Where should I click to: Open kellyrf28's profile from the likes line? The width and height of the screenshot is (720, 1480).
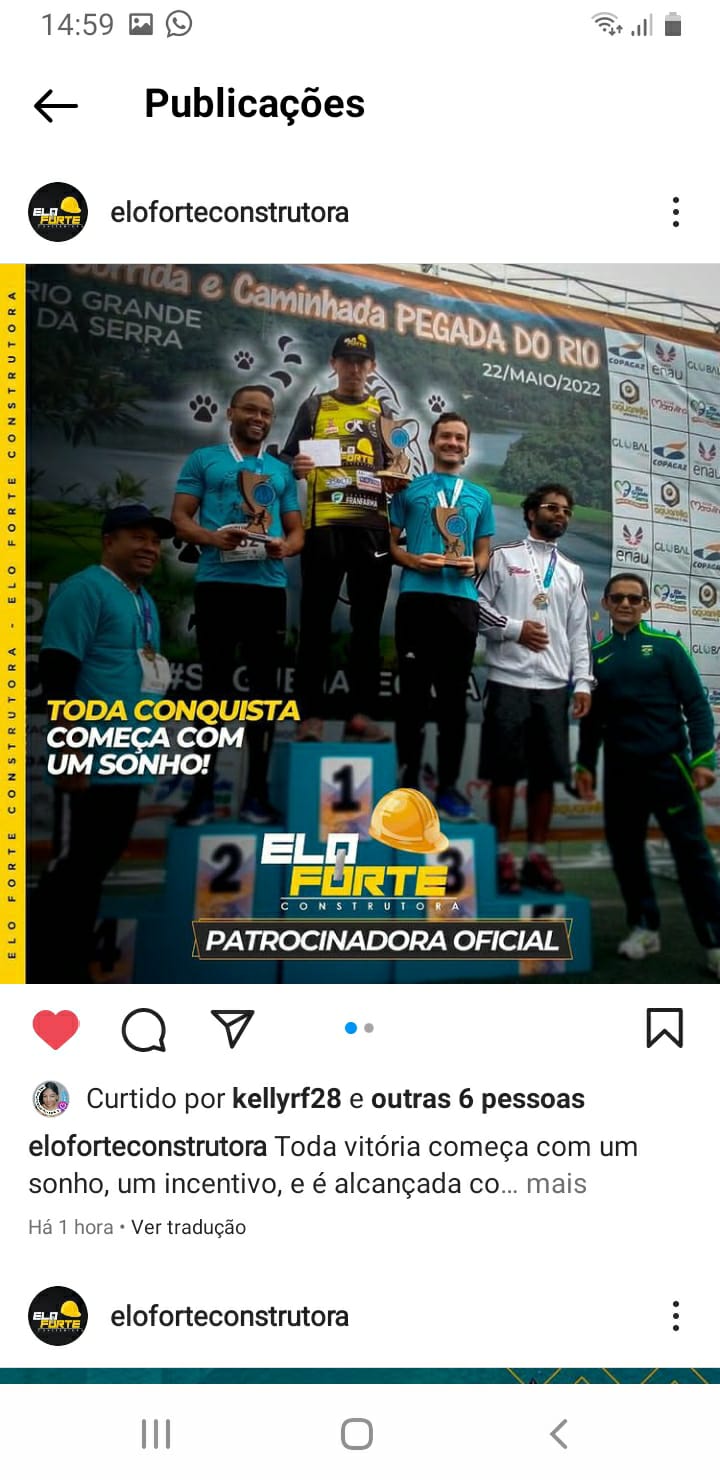pos(287,1099)
